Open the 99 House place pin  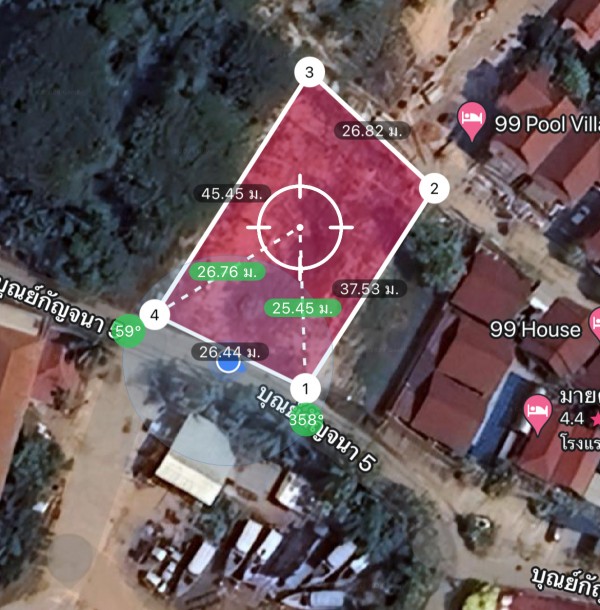pyautogui.click(x=594, y=324)
